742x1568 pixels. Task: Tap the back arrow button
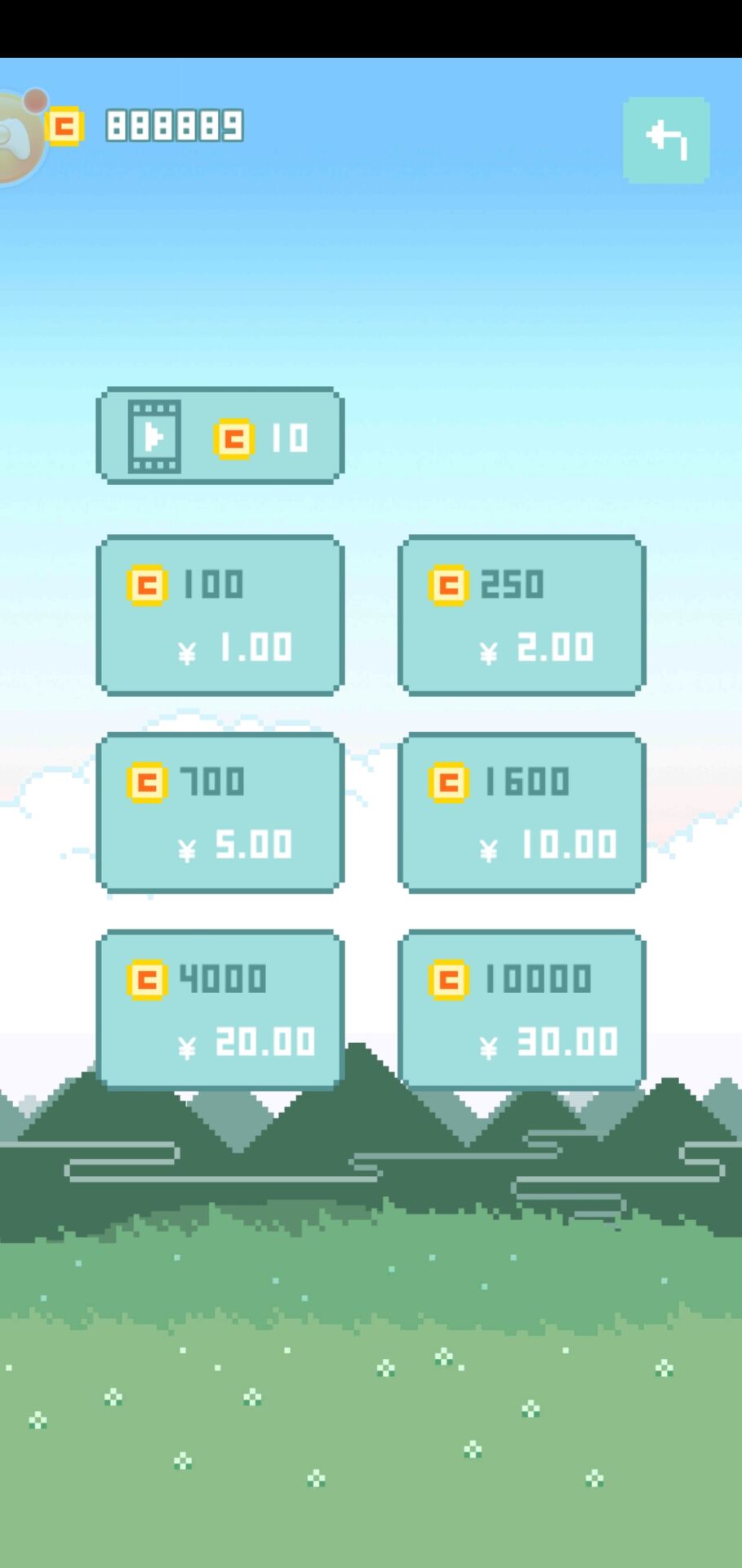[x=666, y=140]
